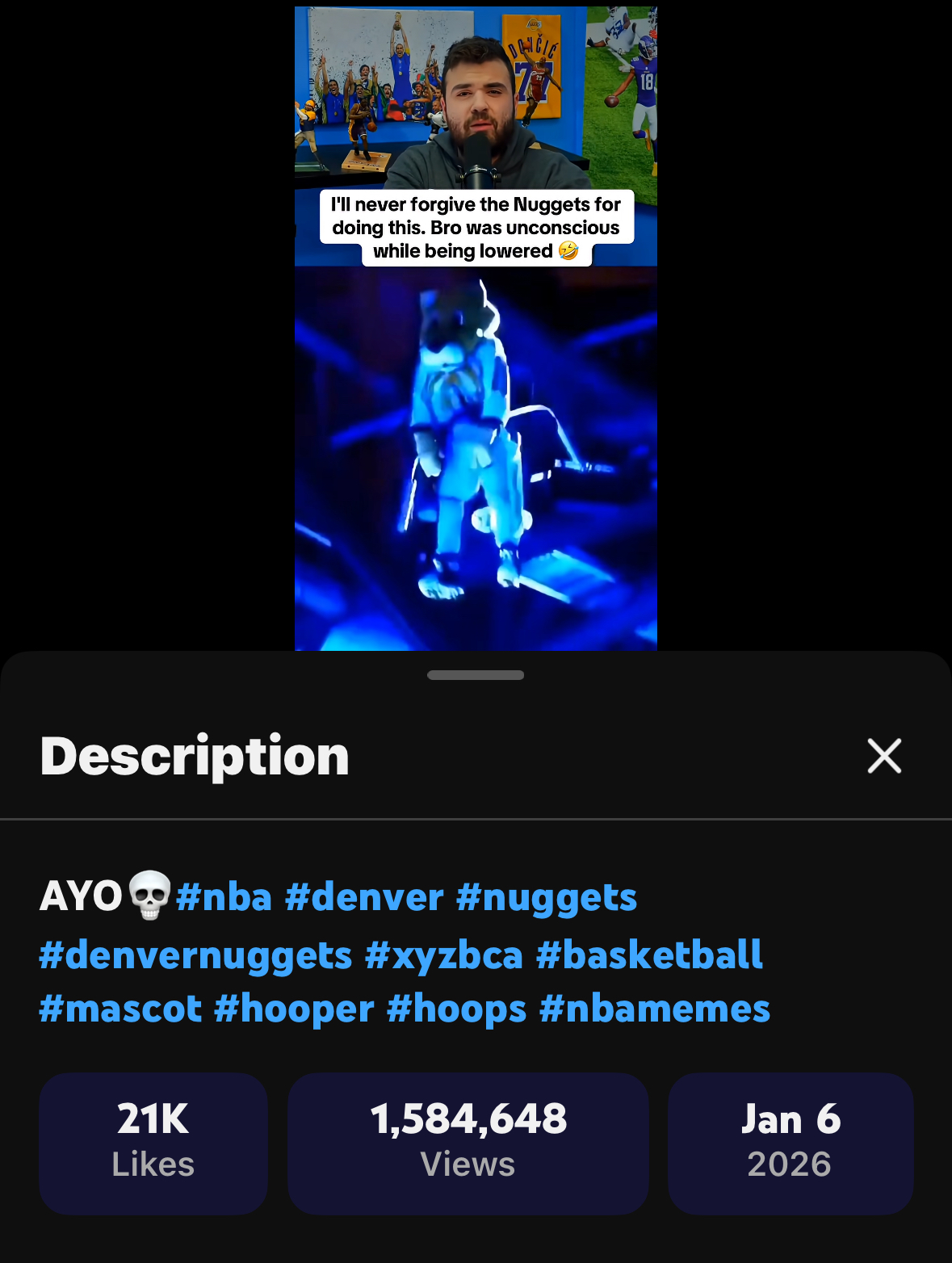Open the #mascot hashtag
The width and height of the screenshot is (952, 1263).
click(120, 1009)
